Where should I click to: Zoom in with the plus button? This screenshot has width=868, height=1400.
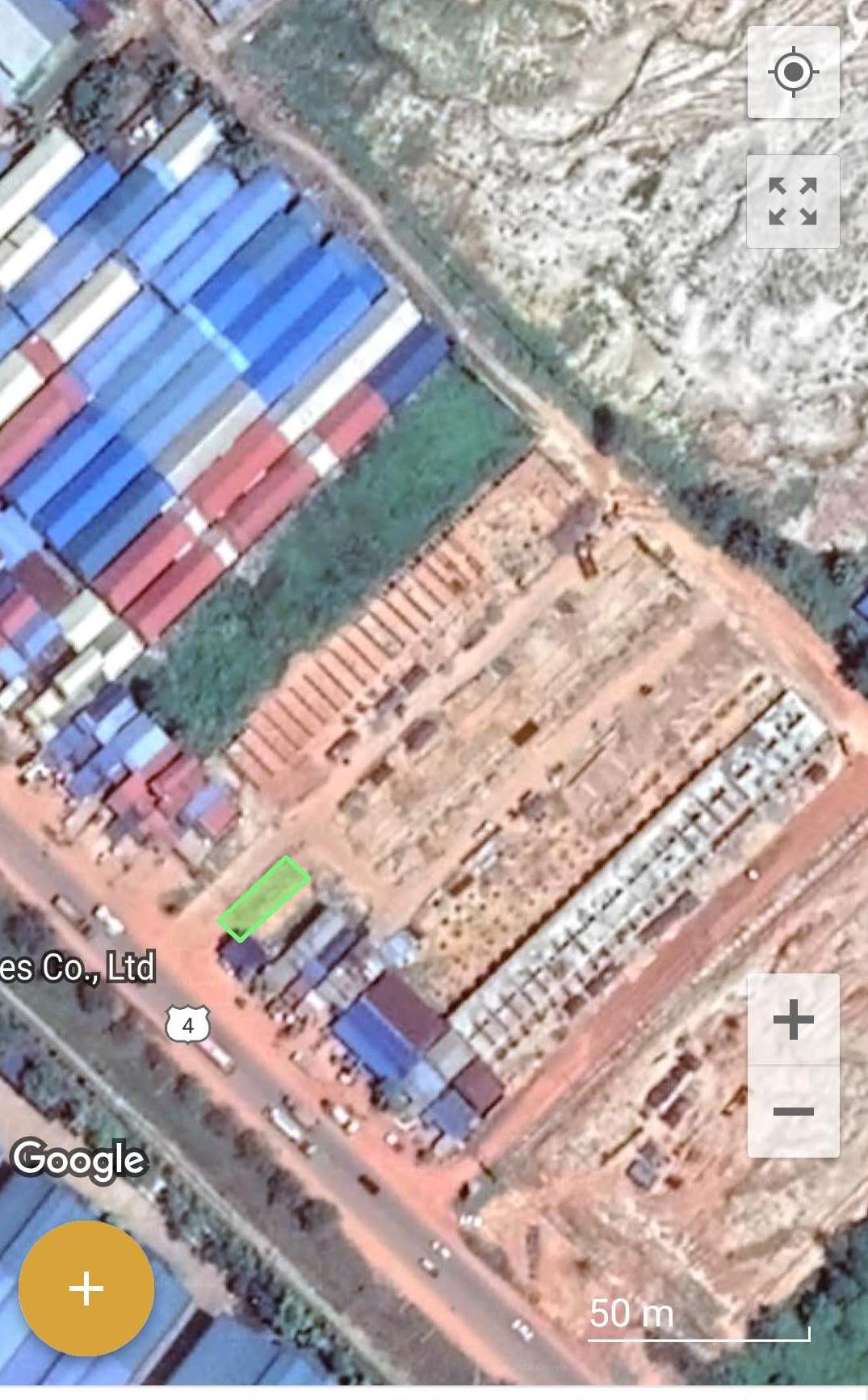click(x=793, y=1020)
